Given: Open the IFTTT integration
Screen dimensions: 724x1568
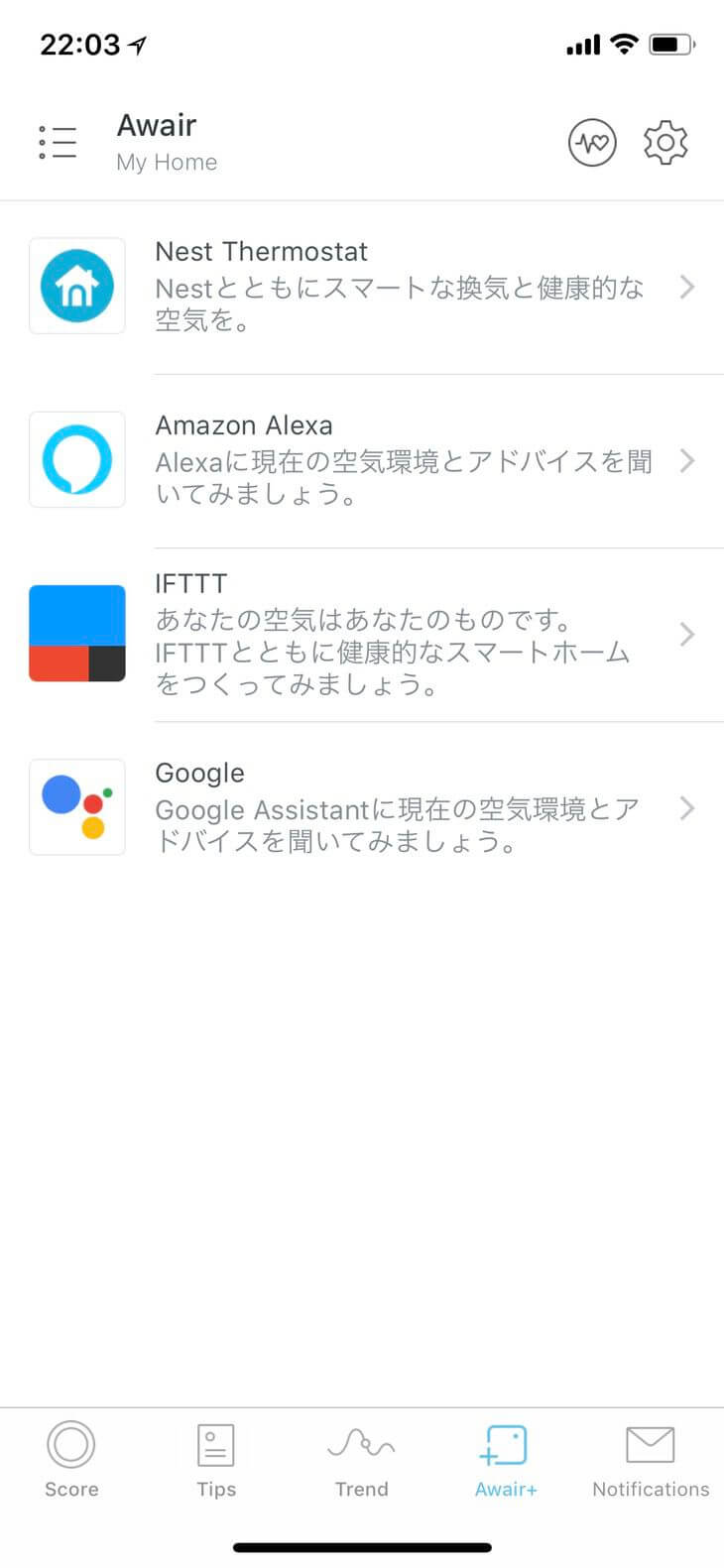Looking at the screenshot, I should tap(362, 635).
